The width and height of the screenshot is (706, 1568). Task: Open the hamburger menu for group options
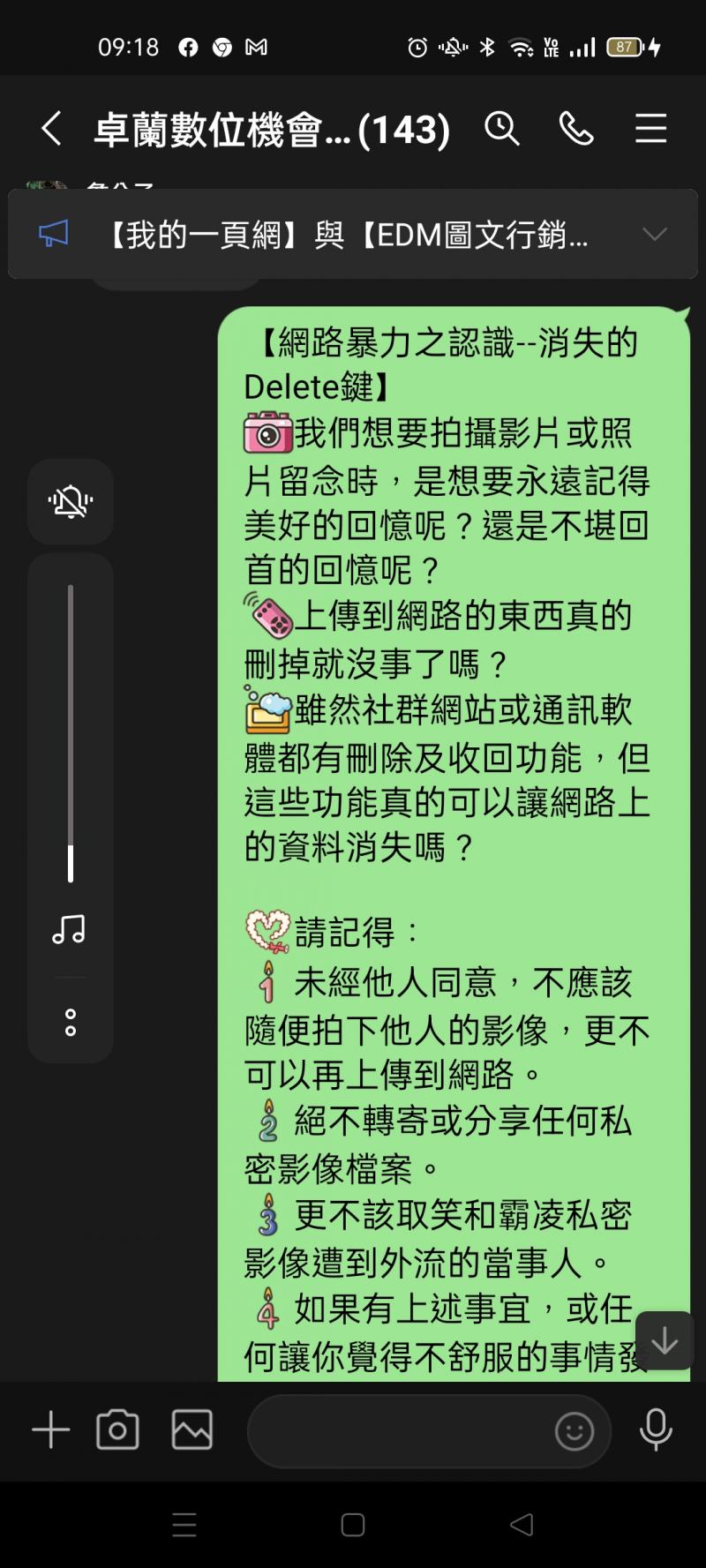click(x=651, y=129)
